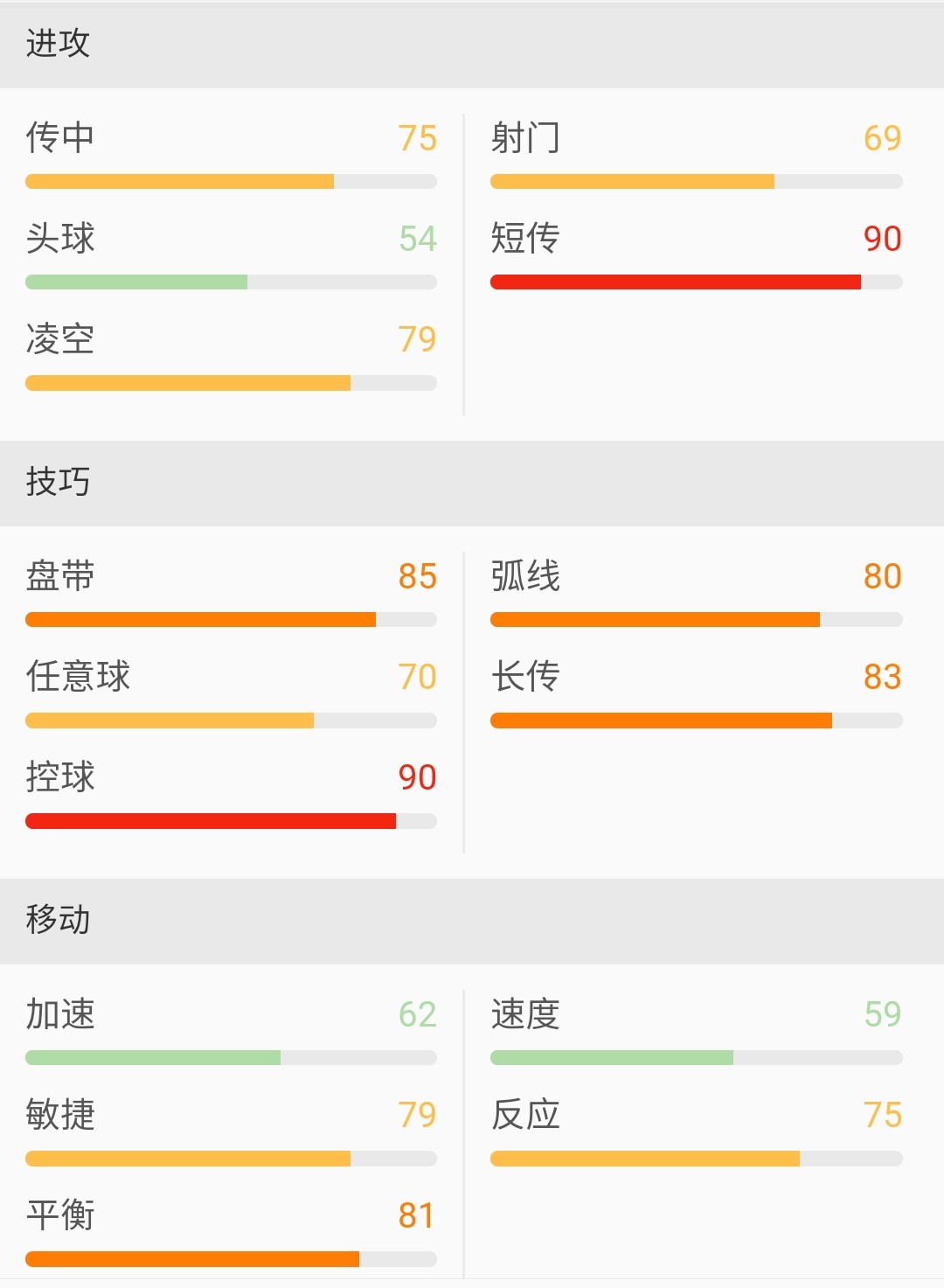Click the 移动 section header
The height and width of the screenshot is (1288, 944).
pos(56,921)
